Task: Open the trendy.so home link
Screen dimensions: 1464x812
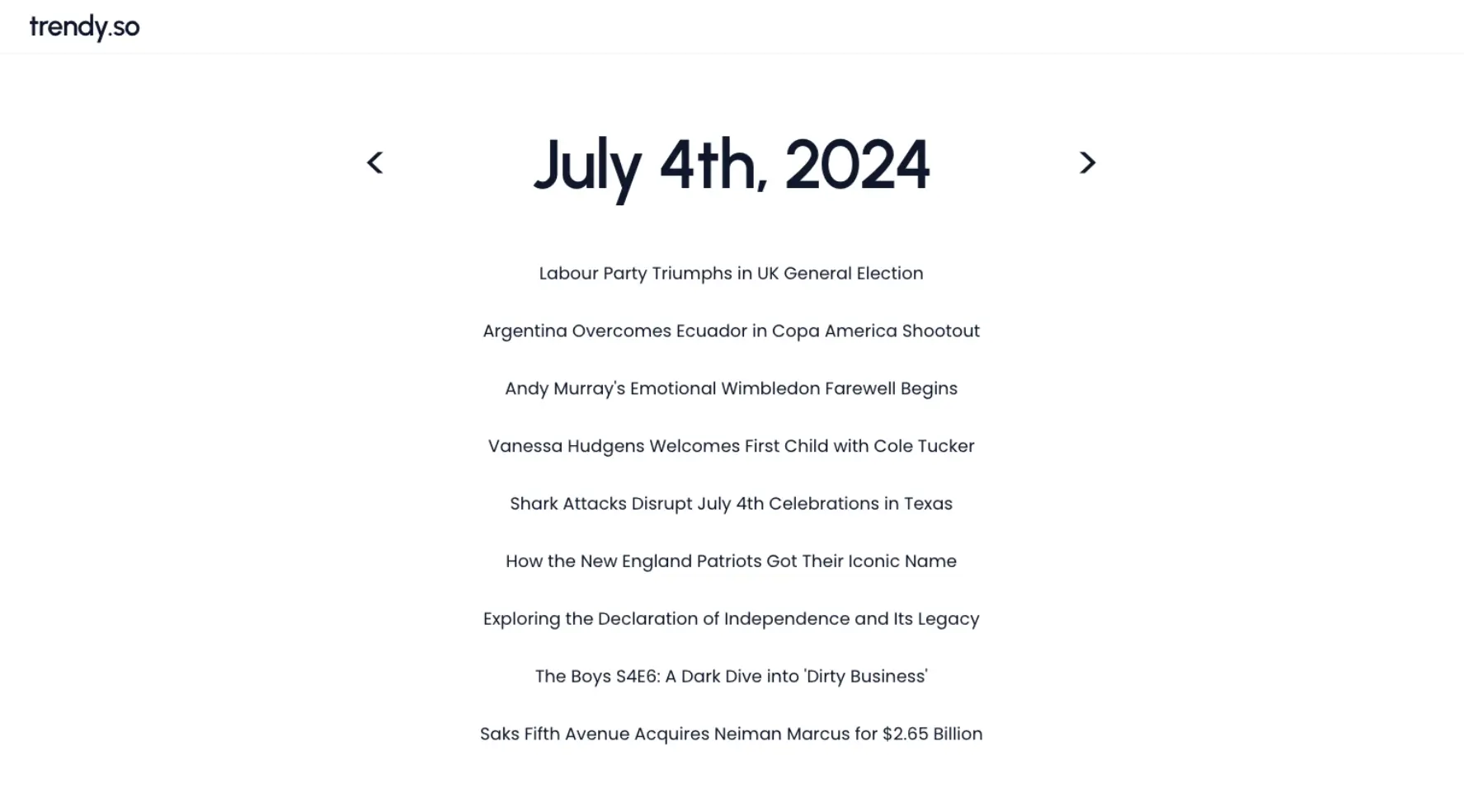Action: coord(84,27)
